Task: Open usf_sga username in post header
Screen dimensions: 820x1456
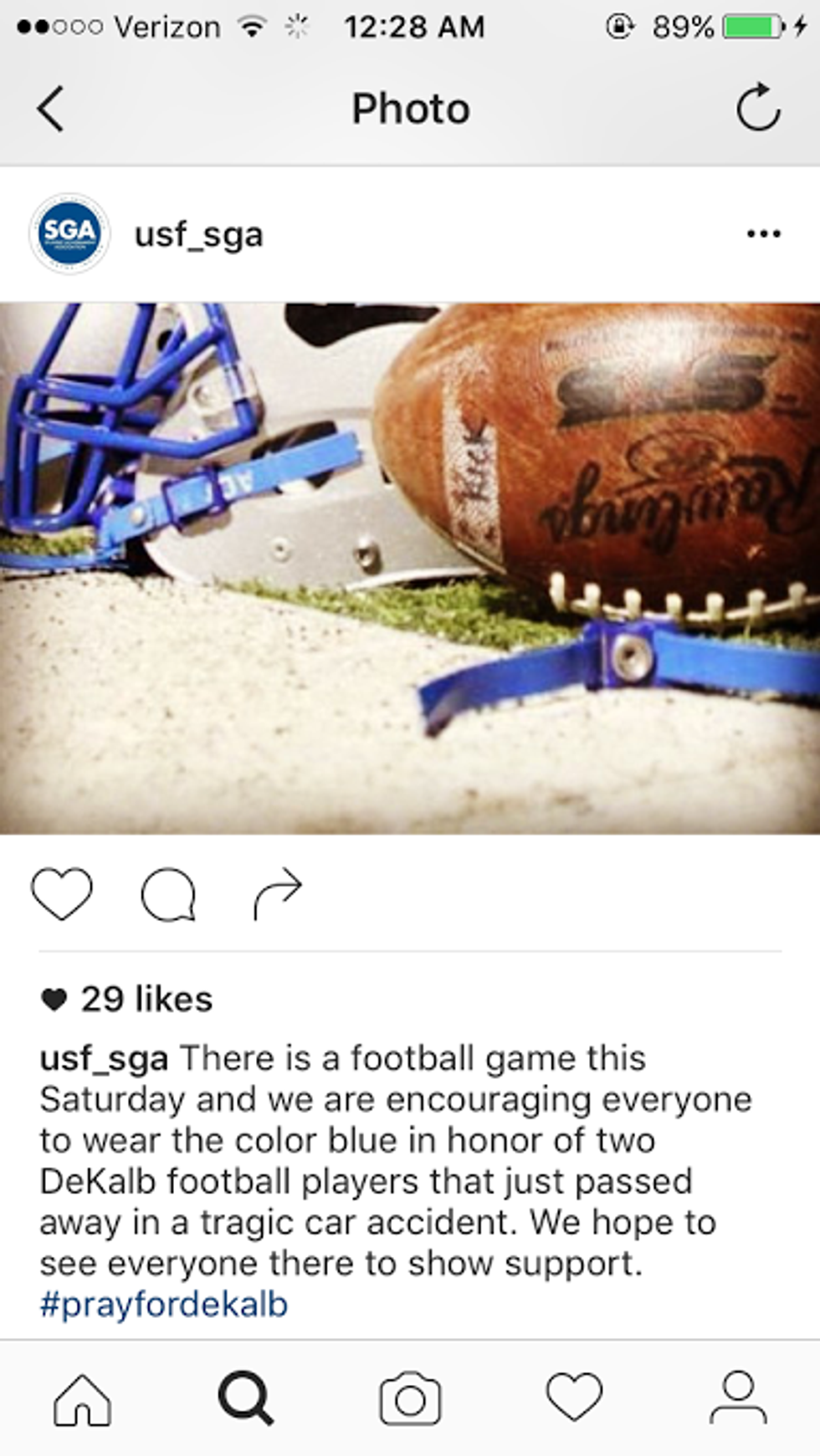Action: 199,235
